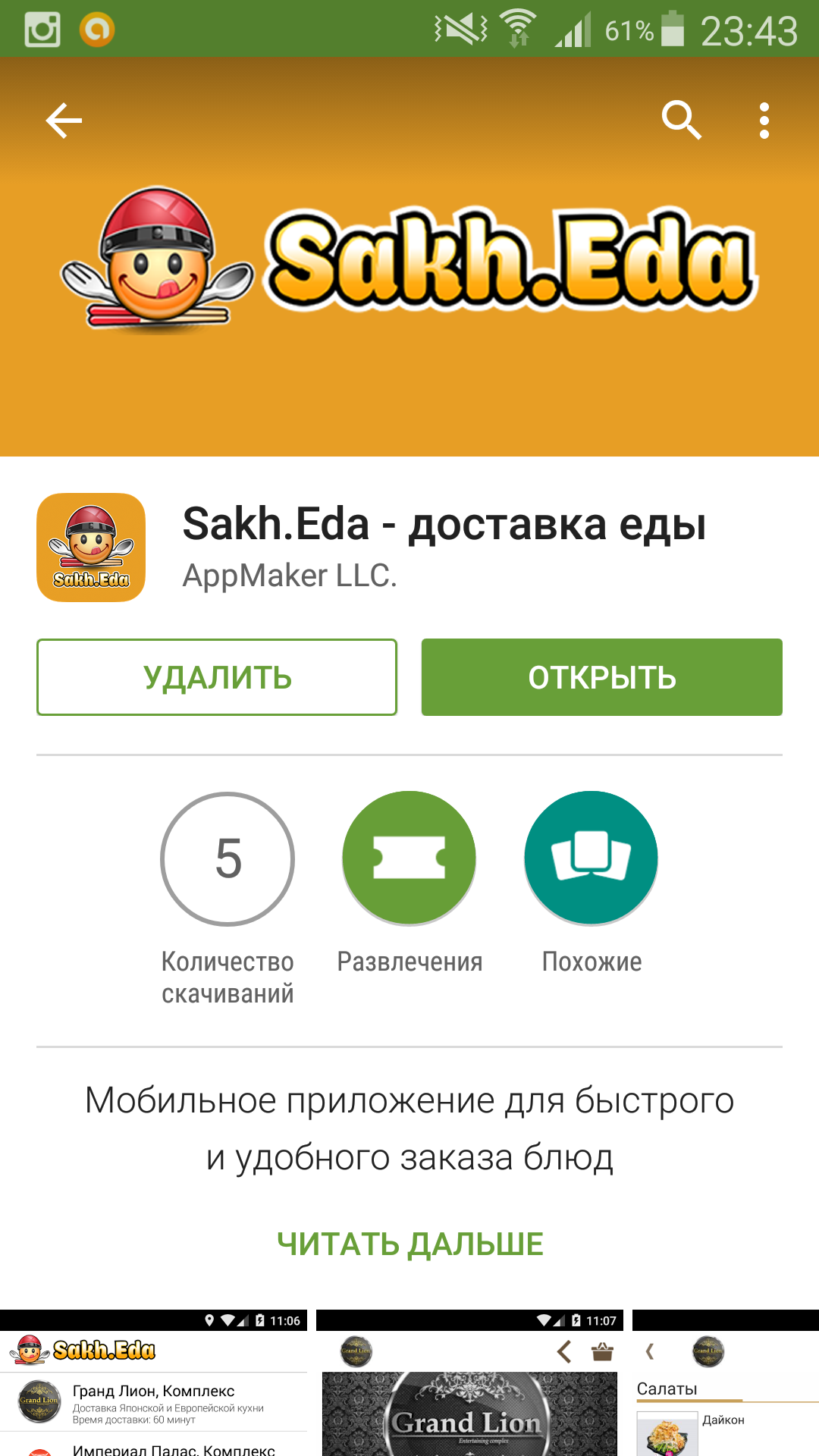The height and width of the screenshot is (1456, 819).
Task: Open the Grand Lion screenshot preview
Action: [x=469, y=1383]
